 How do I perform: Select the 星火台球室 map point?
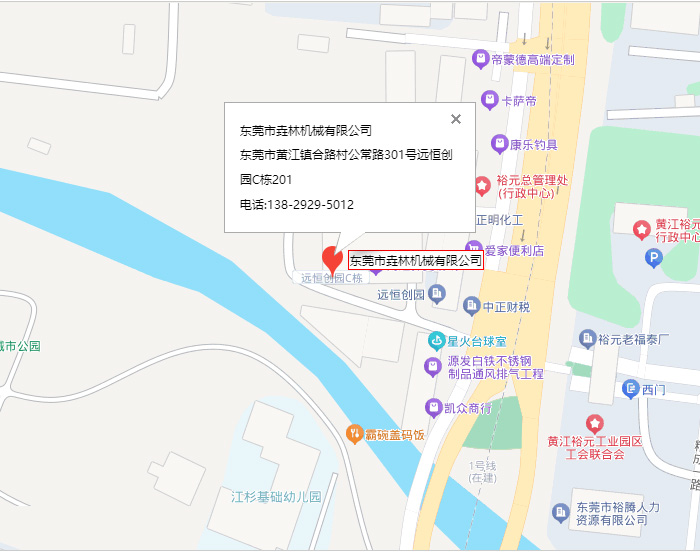436,341
